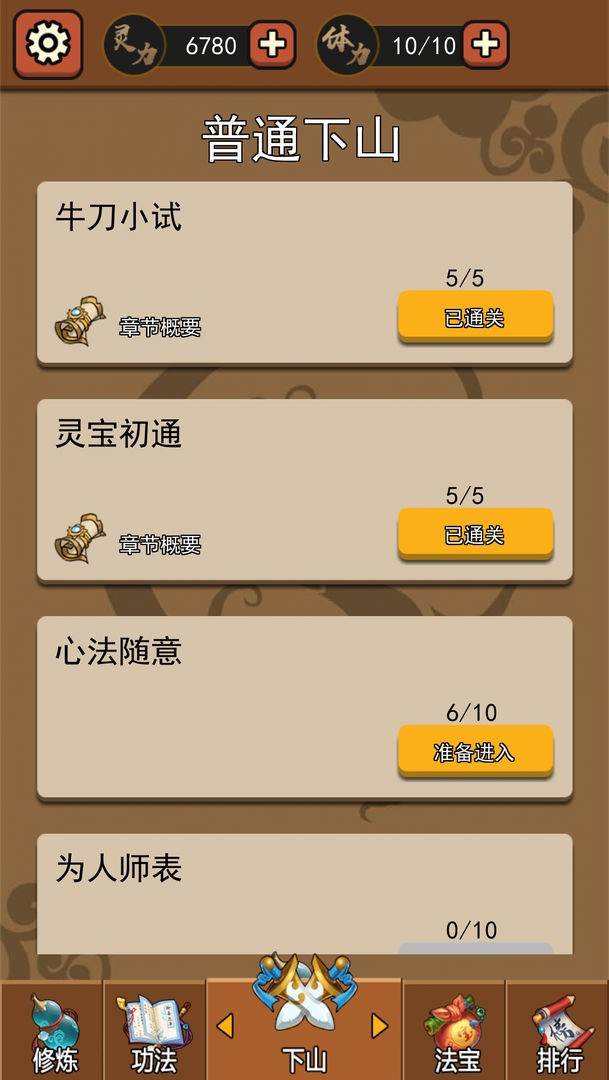Screen dimensions: 609x1080
Task: Switch to the 法宝 tab
Action: tap(454, 1030)
